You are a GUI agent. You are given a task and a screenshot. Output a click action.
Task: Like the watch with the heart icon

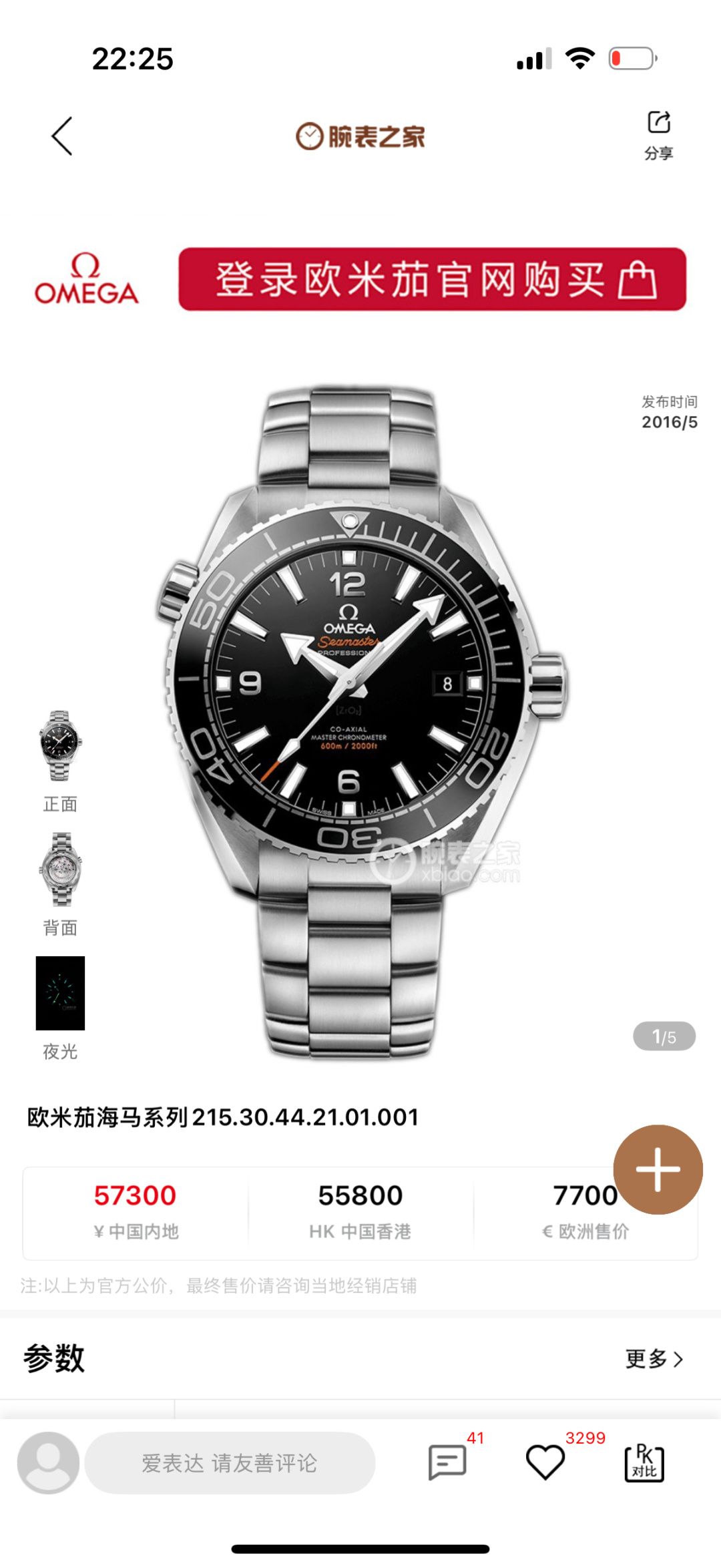pyautogui.click(x=545, y=1462)
